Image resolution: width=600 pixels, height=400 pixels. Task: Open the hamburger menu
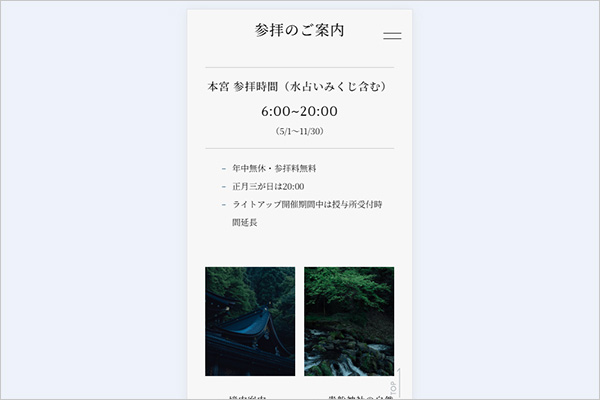click(x=392, y=36)
